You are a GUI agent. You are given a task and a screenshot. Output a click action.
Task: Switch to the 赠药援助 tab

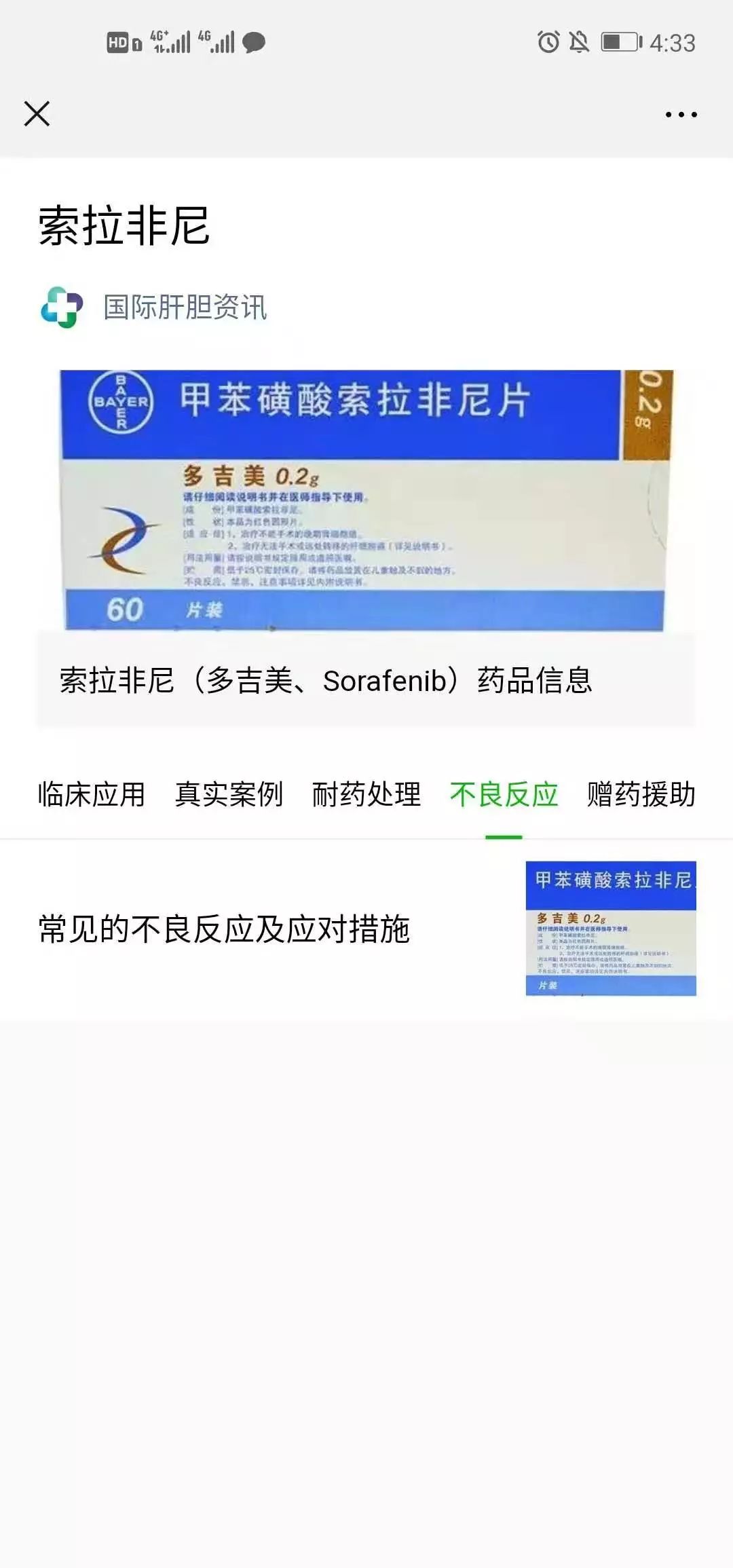point(641,794)
